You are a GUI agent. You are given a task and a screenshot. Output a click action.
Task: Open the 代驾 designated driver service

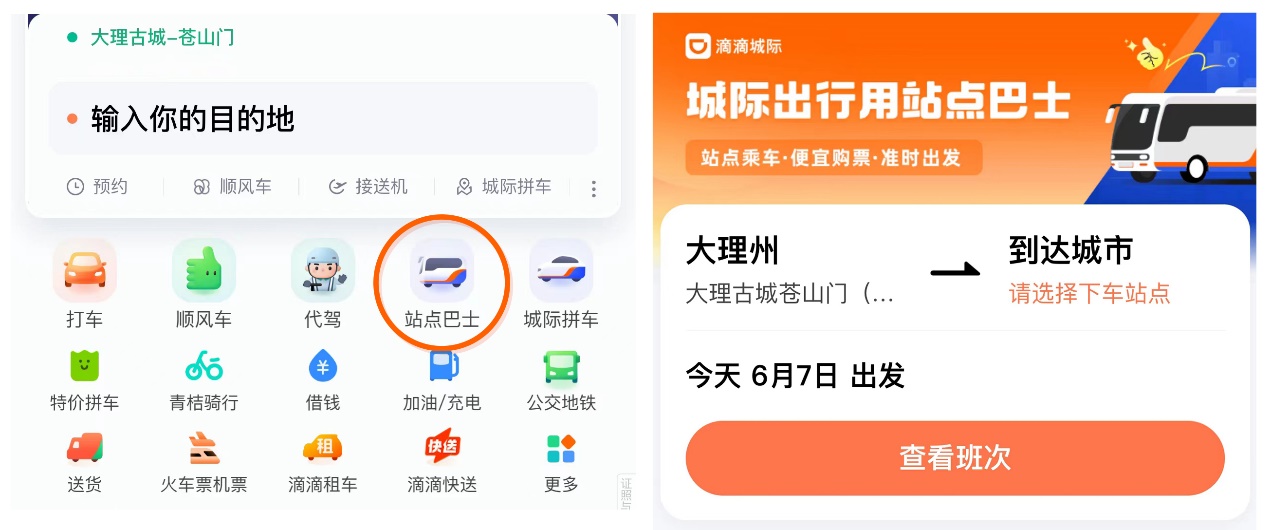pos(323,284)
